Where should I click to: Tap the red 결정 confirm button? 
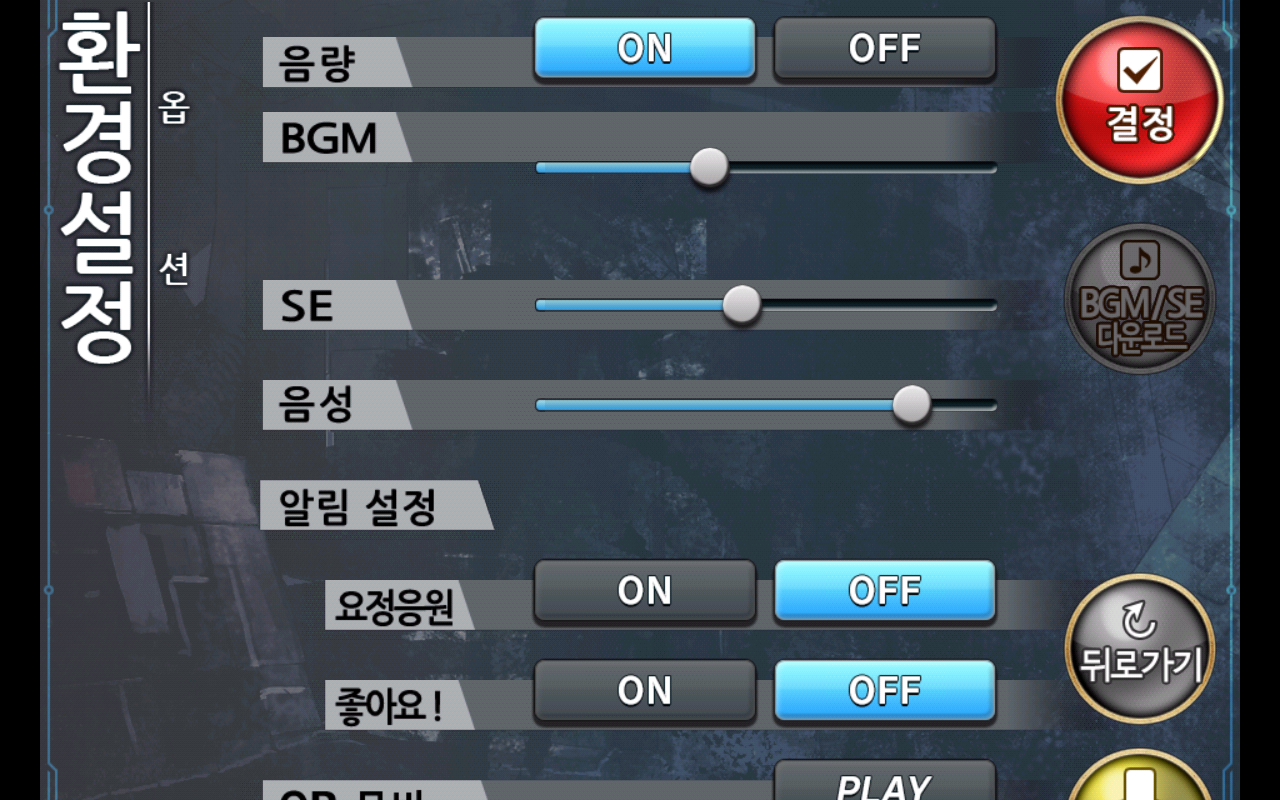[1140, 99]
